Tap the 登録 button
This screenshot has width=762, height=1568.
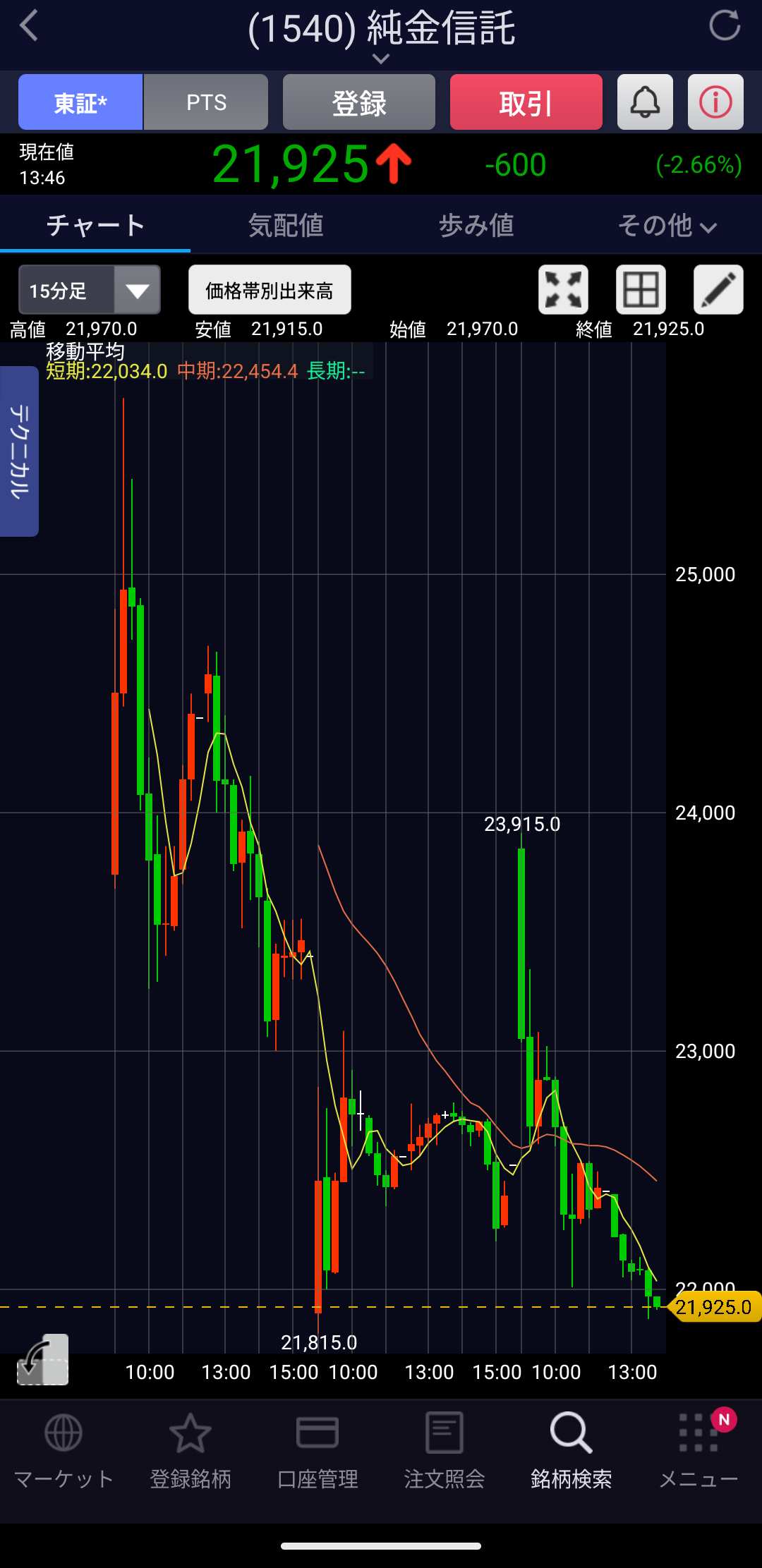[359, 103]
